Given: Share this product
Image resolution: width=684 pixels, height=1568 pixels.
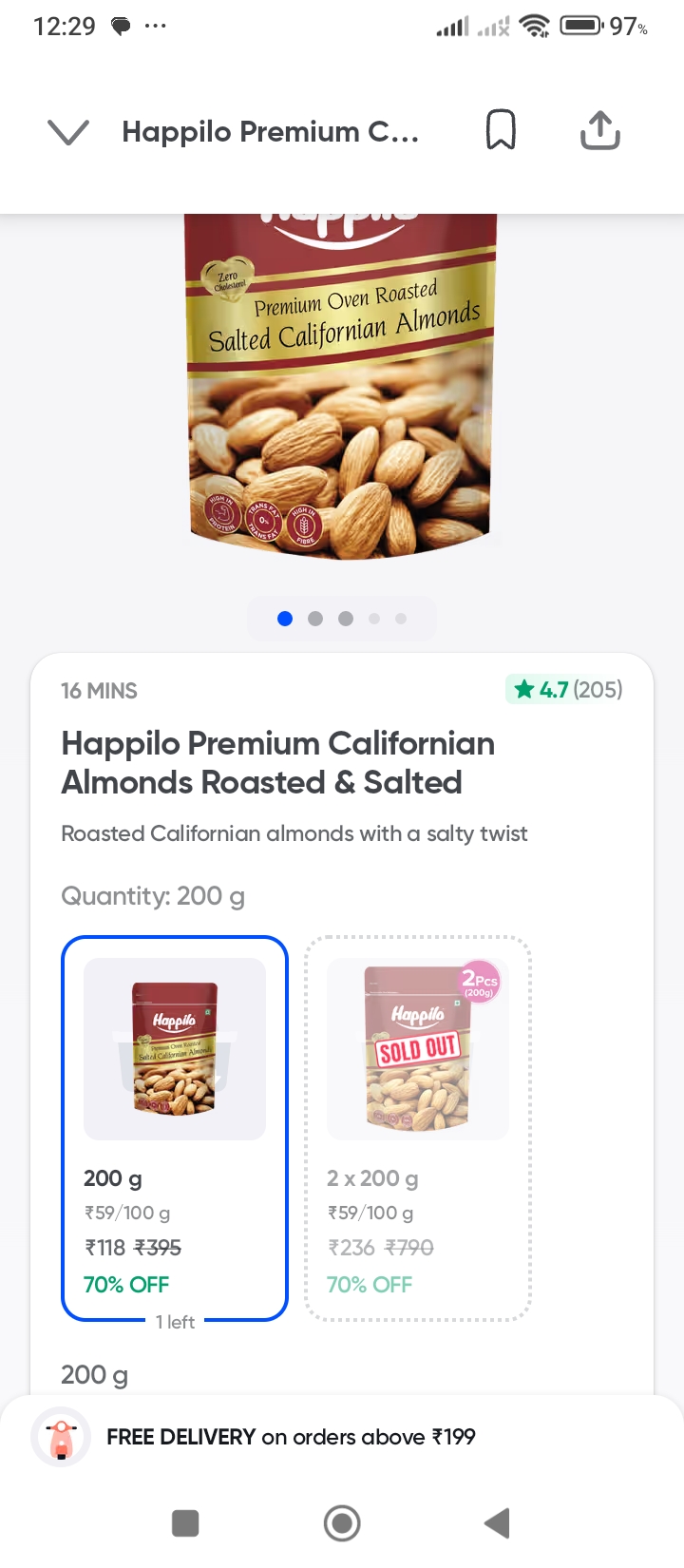Looking at the screenshot, I should 599,131.
